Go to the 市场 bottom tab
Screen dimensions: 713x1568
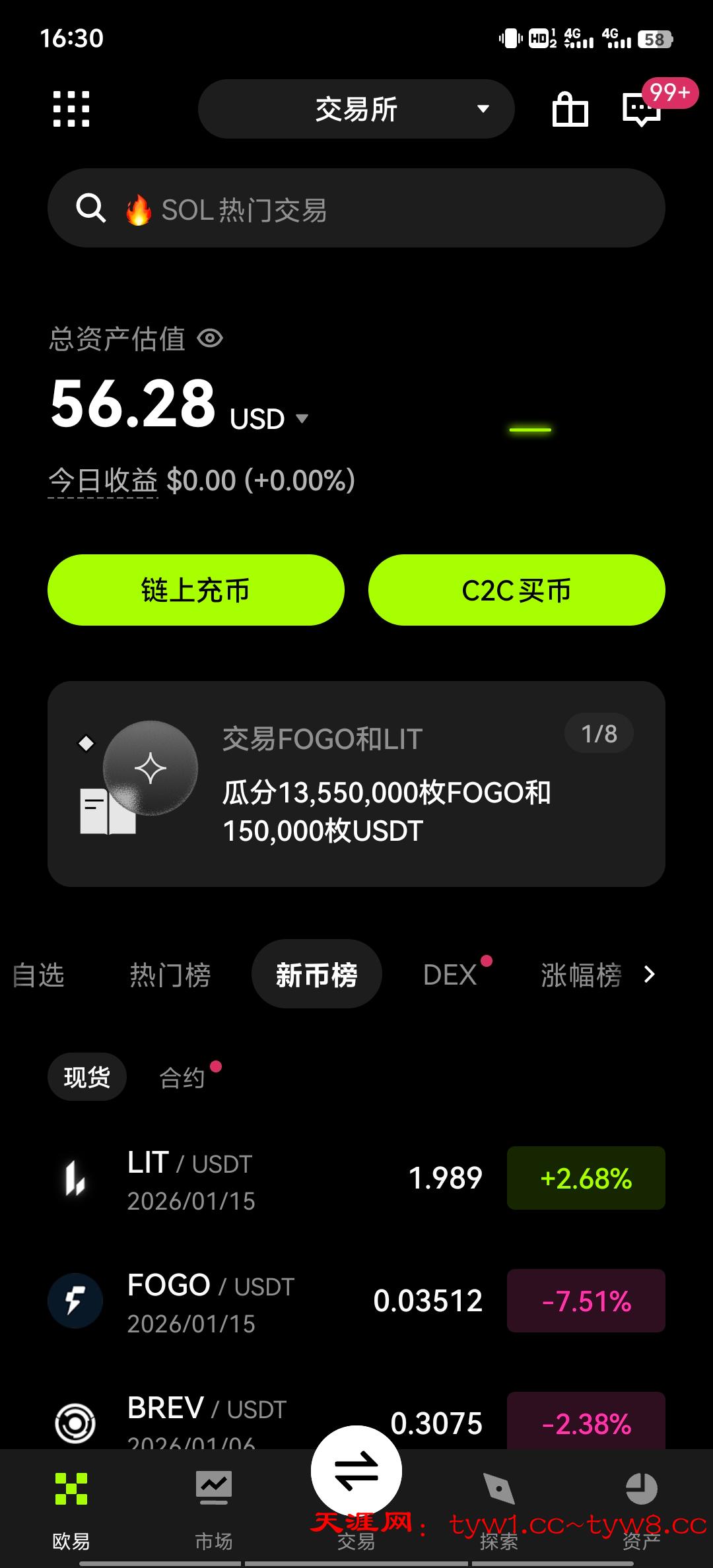pos(213,1510)
